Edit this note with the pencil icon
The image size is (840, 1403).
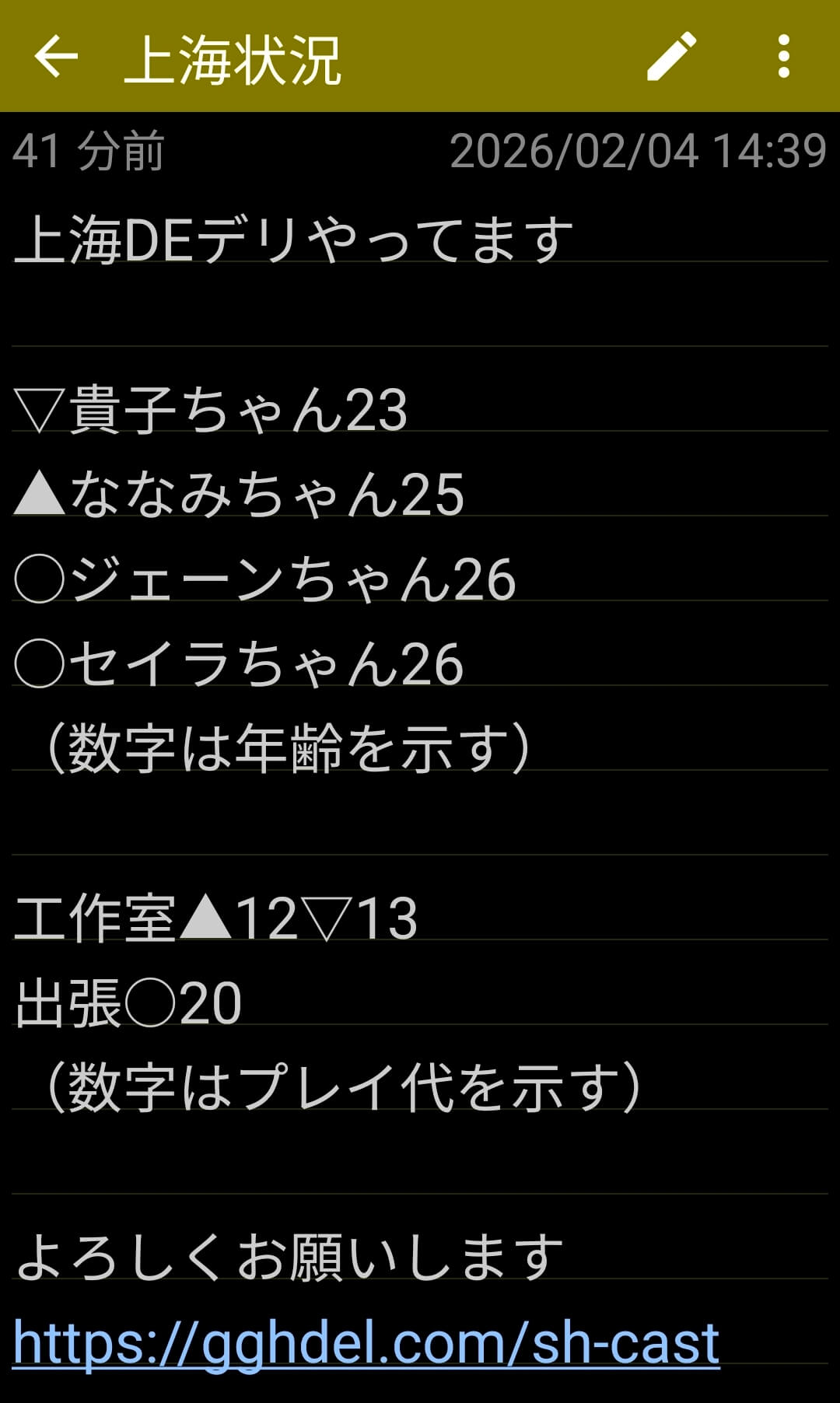point(671,56)
